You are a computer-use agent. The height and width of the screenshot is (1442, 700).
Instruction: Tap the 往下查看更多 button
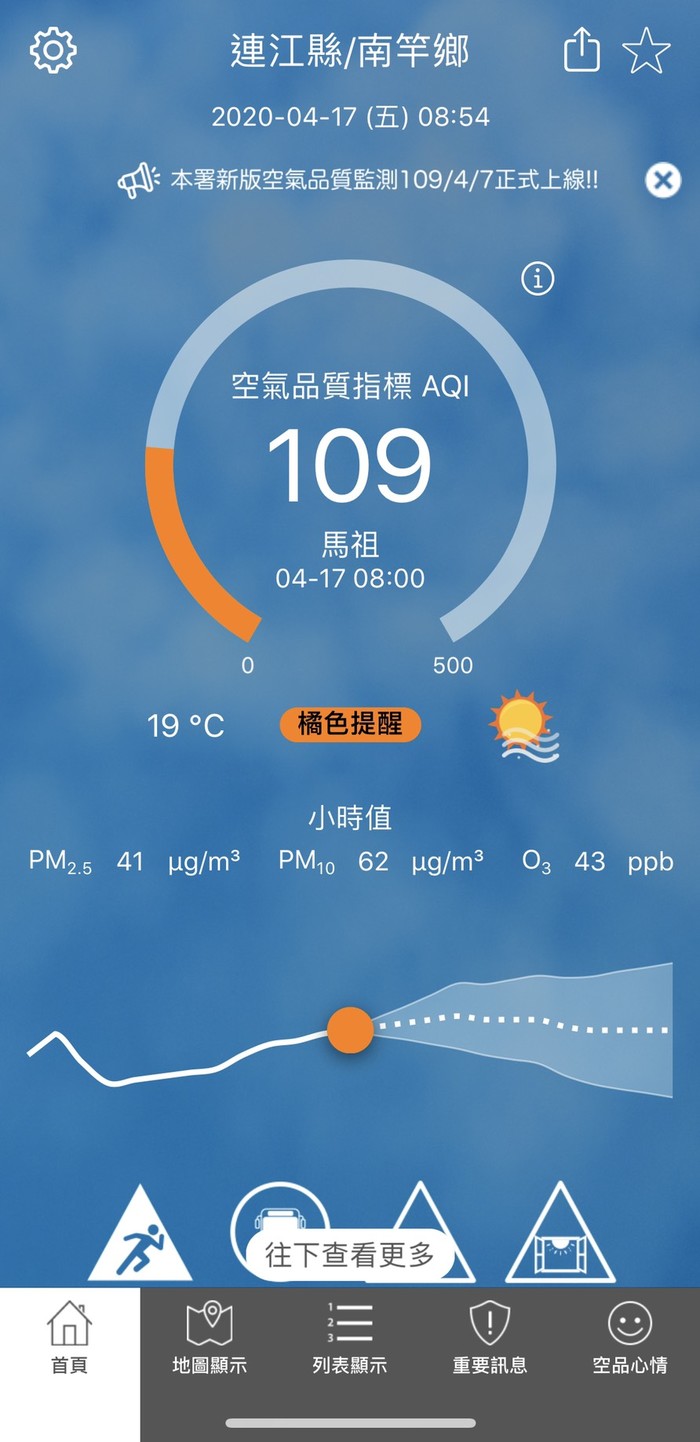point(350,1256)
